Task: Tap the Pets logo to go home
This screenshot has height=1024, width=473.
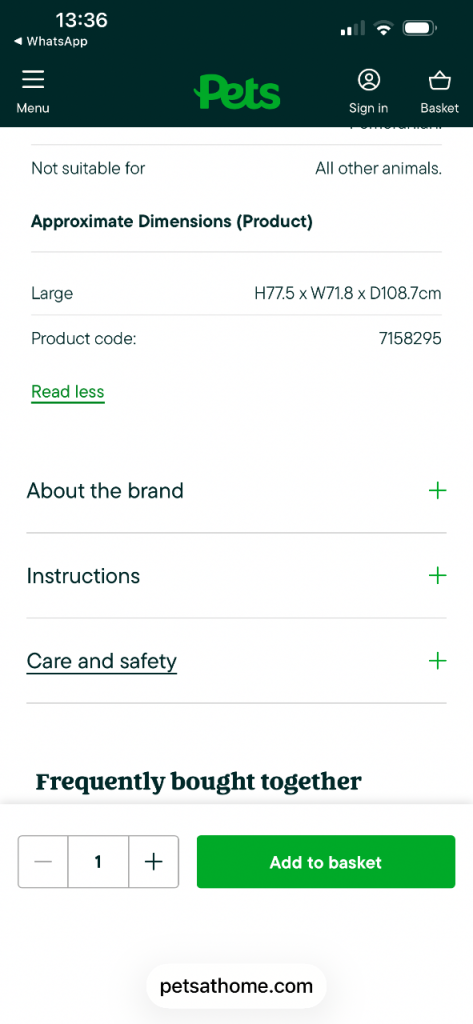Action: 237,91
